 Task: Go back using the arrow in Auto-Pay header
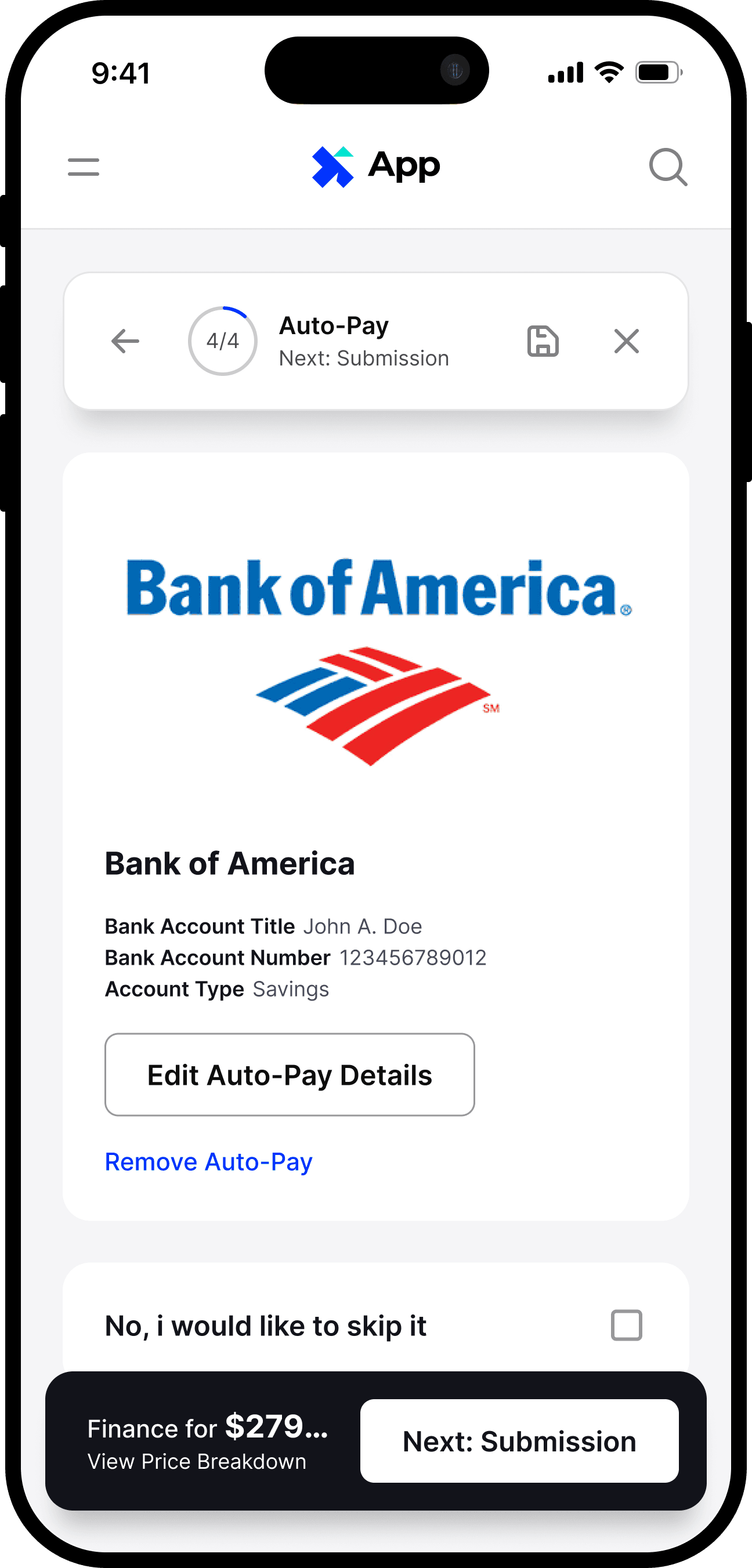coord(125,341)
